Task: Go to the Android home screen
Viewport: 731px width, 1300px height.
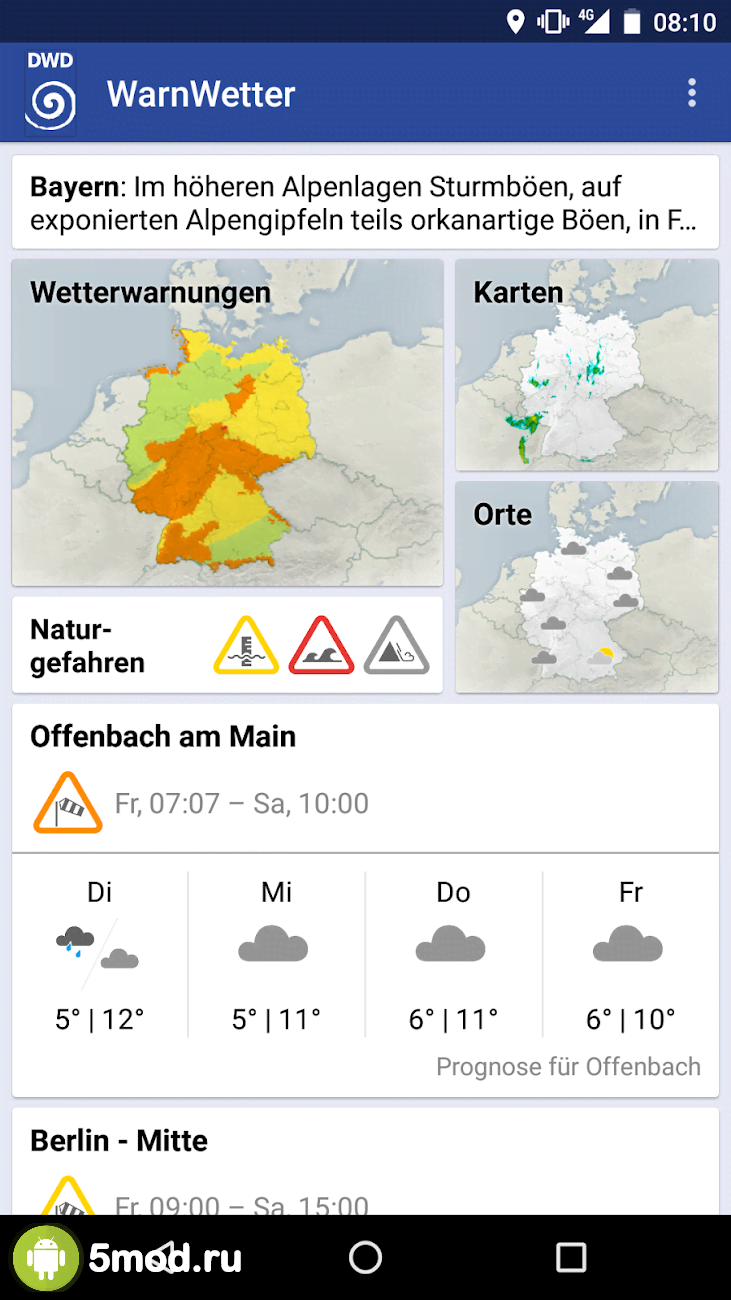Action: point(365,1257)
